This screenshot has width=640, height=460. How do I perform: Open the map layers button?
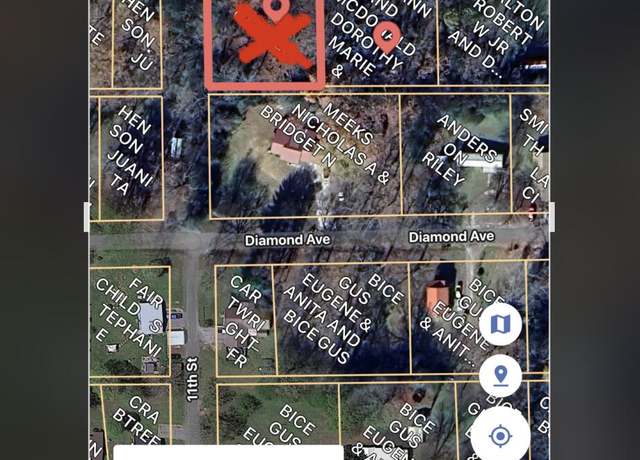(x=500, y=324)
